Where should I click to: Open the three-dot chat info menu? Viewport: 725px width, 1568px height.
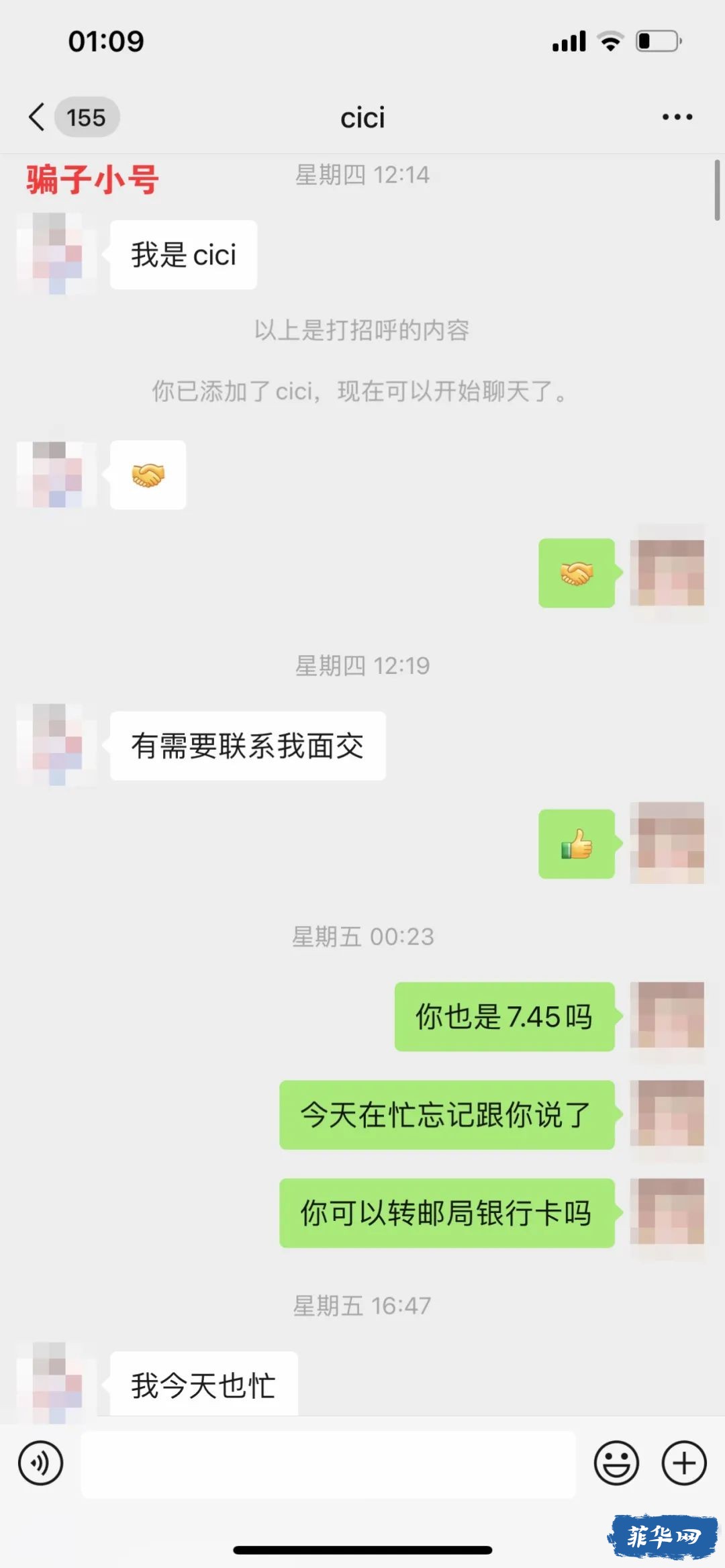click(677, 117)
